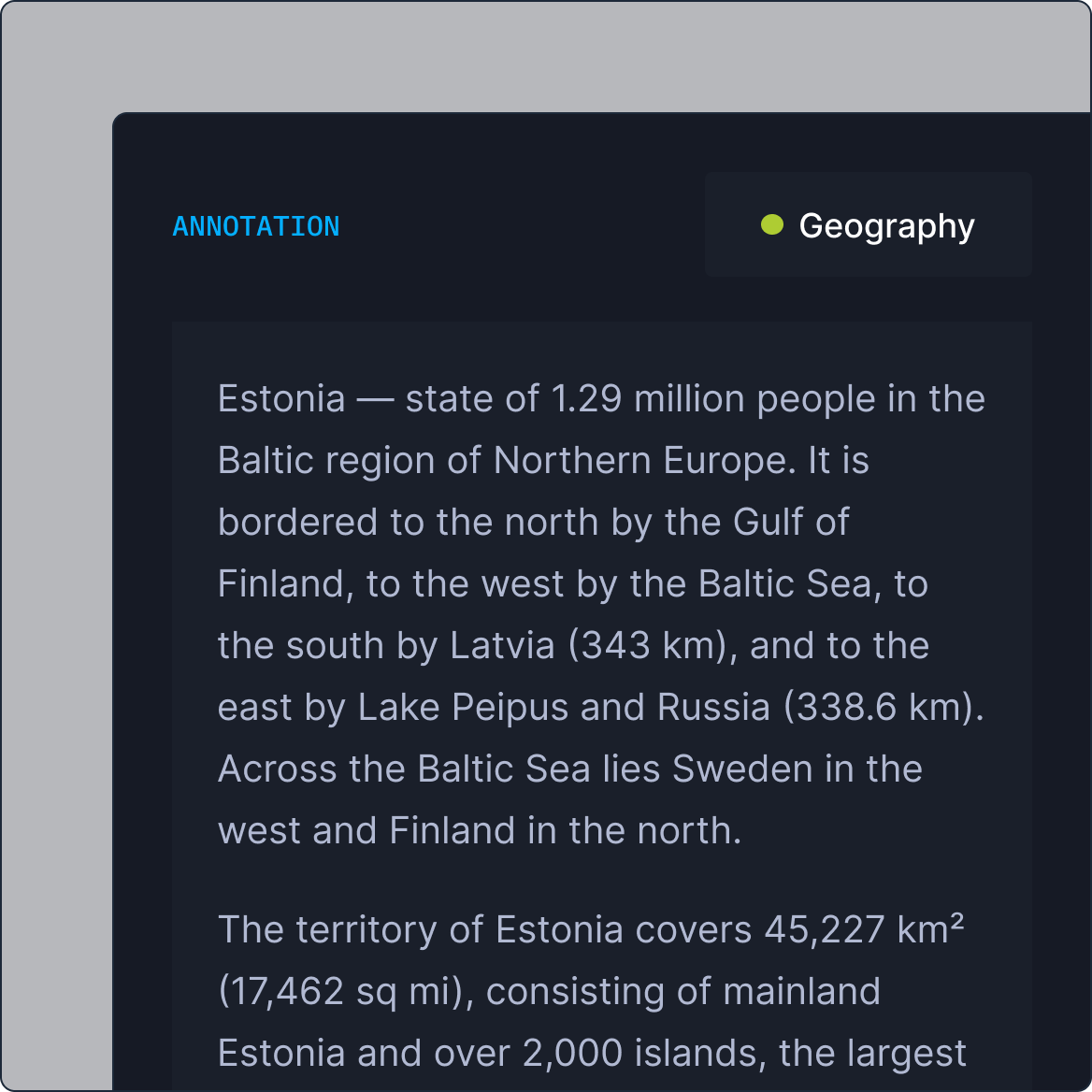Tap the Geography category tag

click(x=868, y=225)
